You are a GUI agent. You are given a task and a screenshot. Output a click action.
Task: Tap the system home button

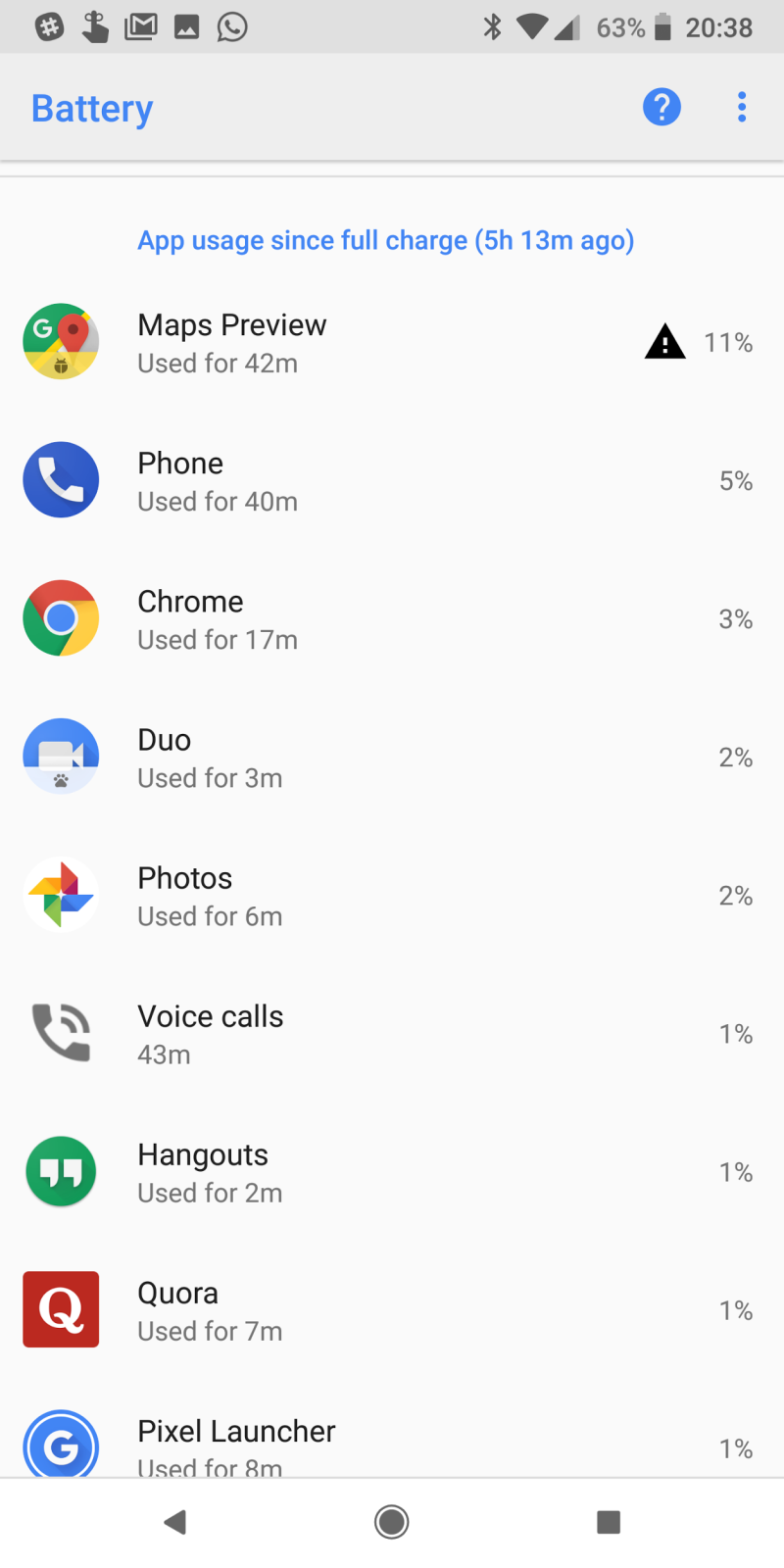[x=392, y=1522]
